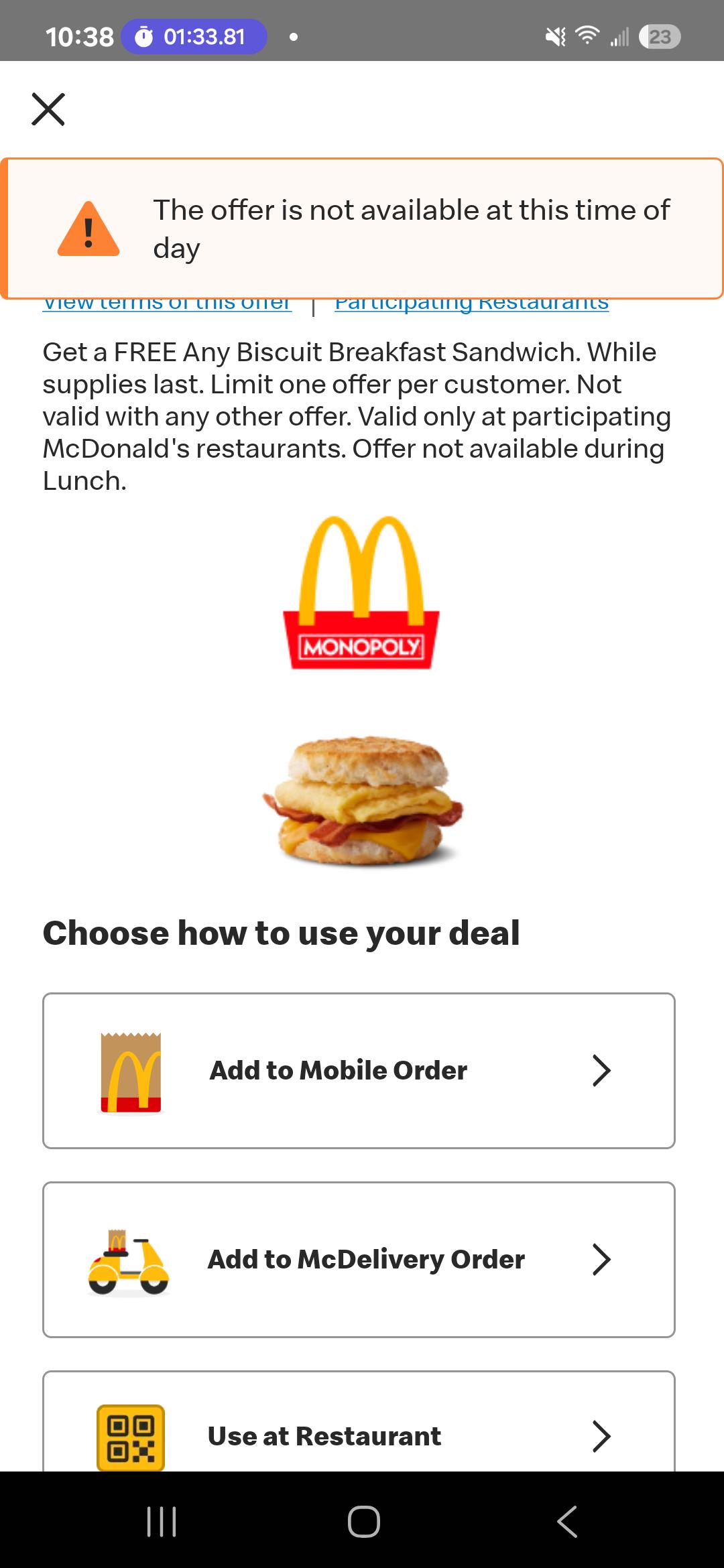
Task: Tap the muted sound icon in status bar
Action: 554,37
